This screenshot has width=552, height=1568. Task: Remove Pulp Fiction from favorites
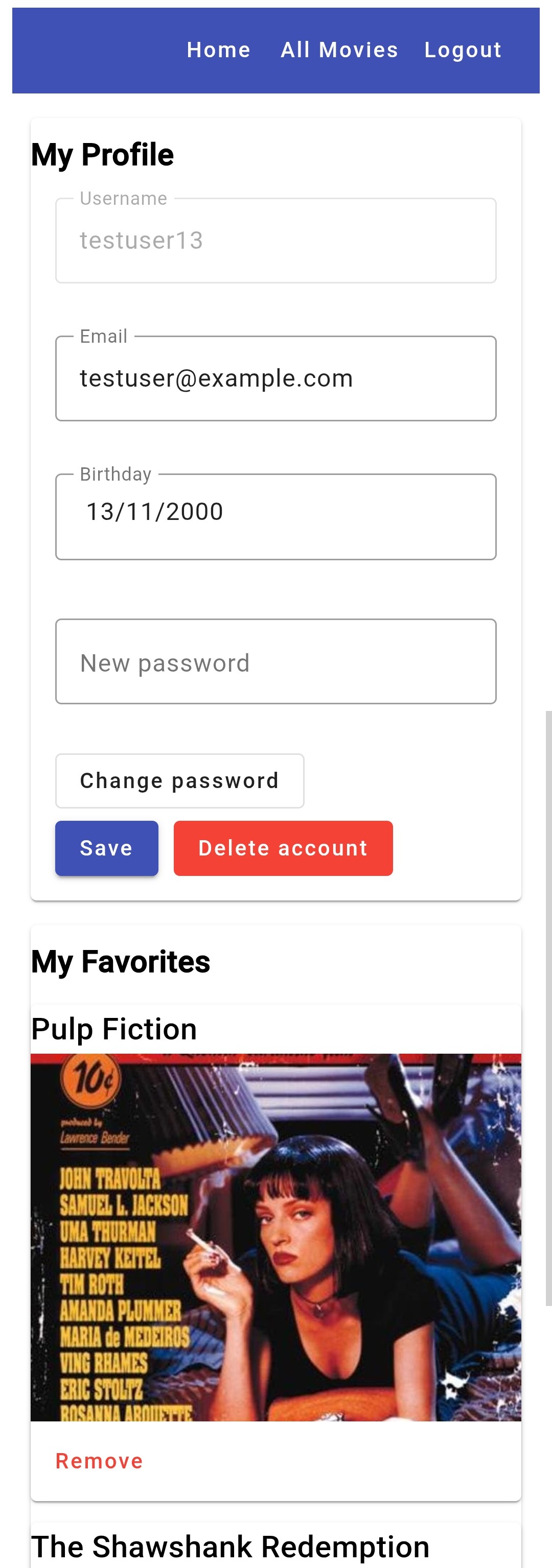[99, 1461]
